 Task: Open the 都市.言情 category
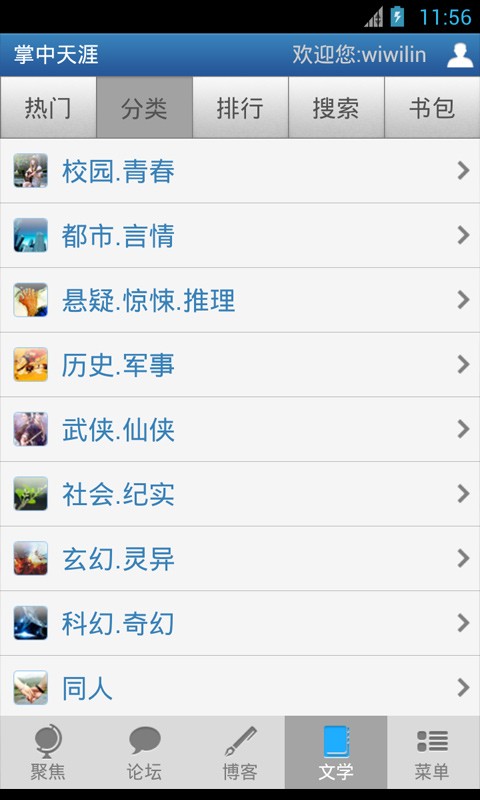point(240,235)
